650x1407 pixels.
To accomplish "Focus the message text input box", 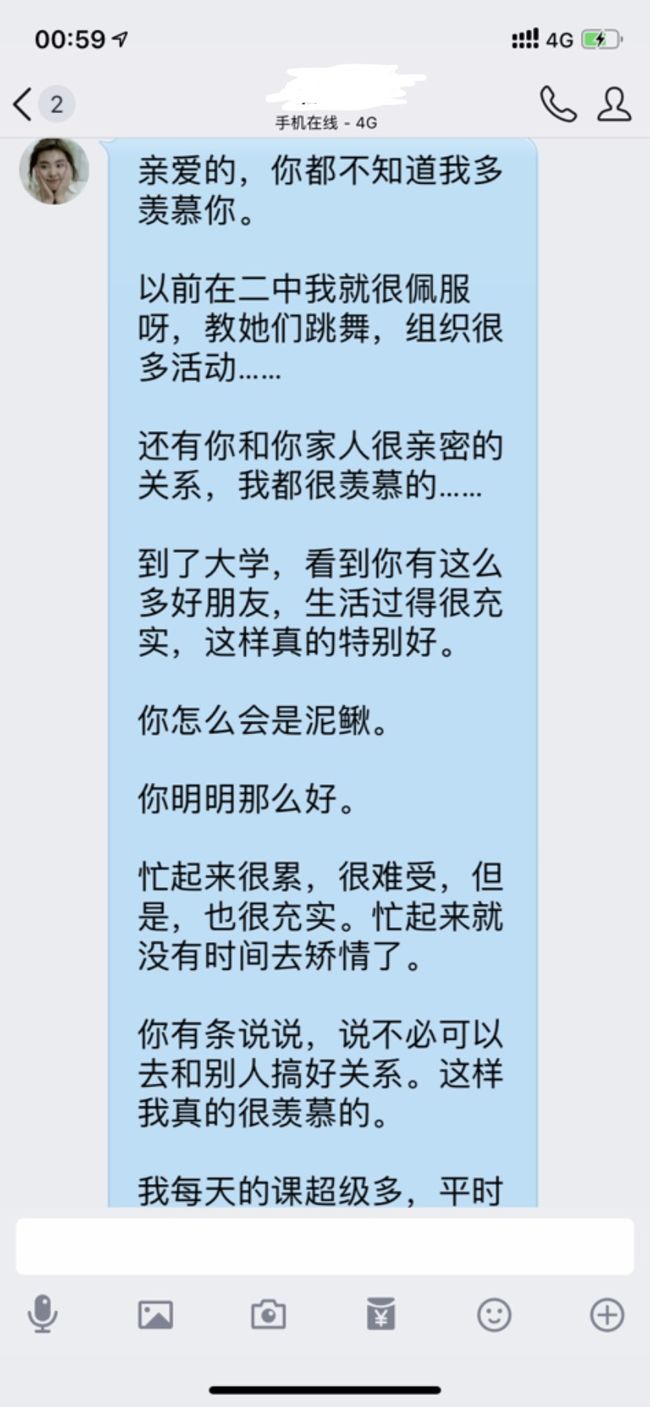I will pos(325,1246).
